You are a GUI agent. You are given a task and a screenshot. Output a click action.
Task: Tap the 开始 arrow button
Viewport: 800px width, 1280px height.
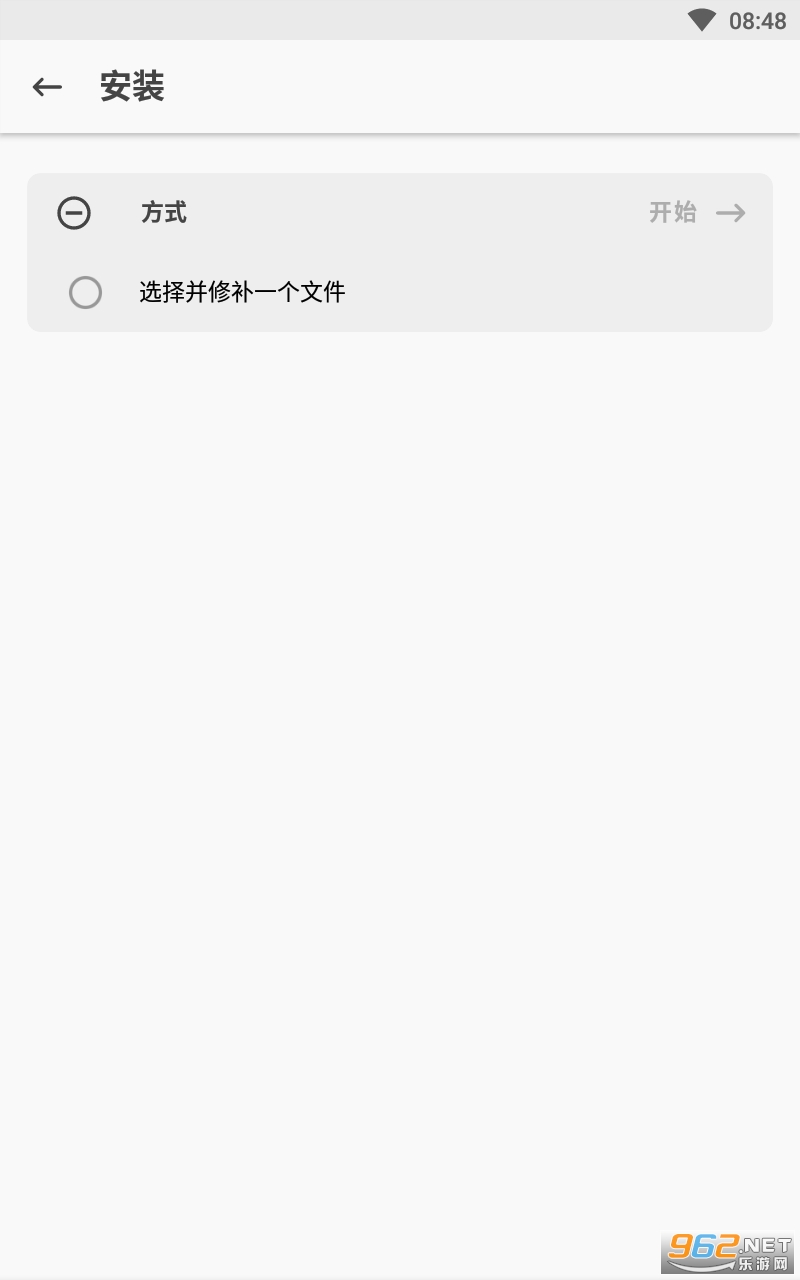tap(697, 212)
